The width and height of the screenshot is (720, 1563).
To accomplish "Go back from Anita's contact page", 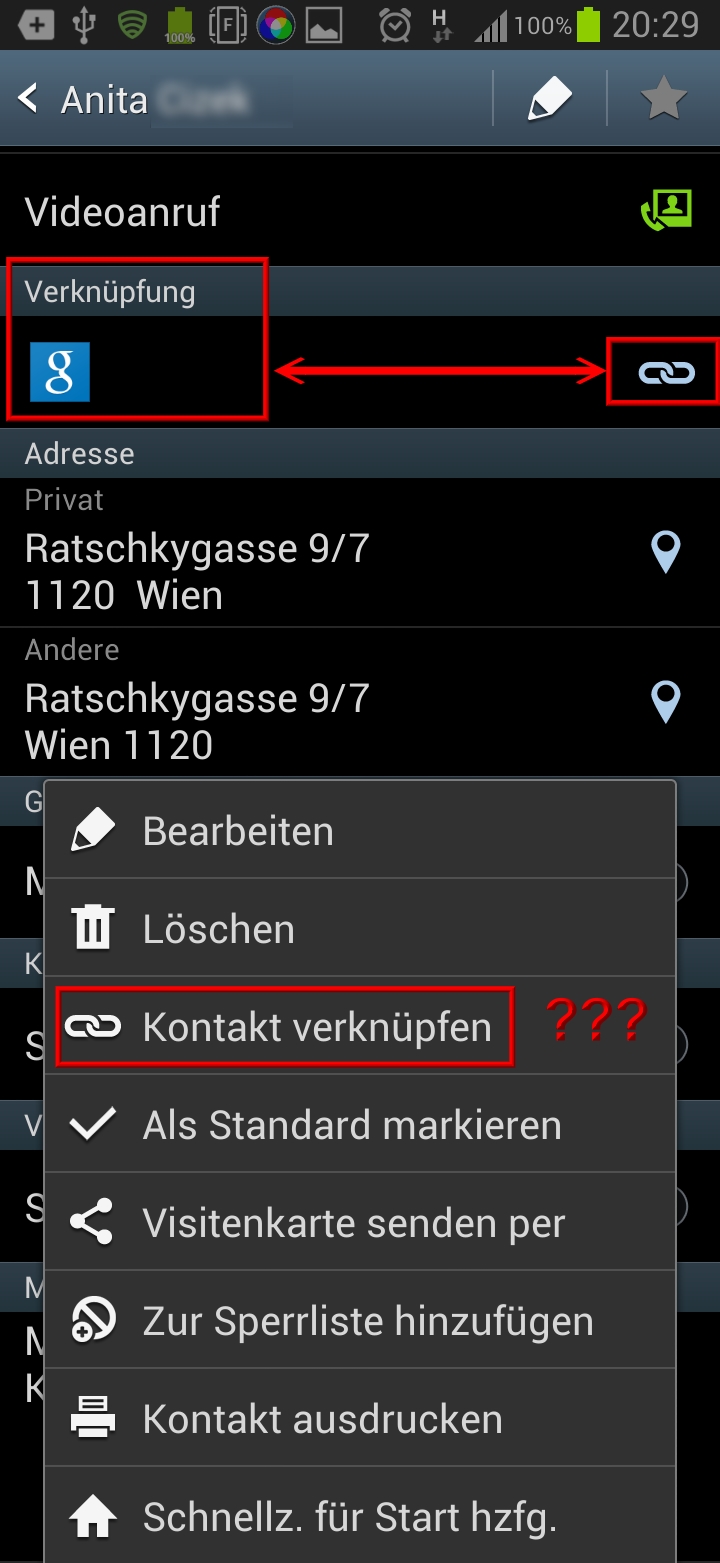I will 28,99.
